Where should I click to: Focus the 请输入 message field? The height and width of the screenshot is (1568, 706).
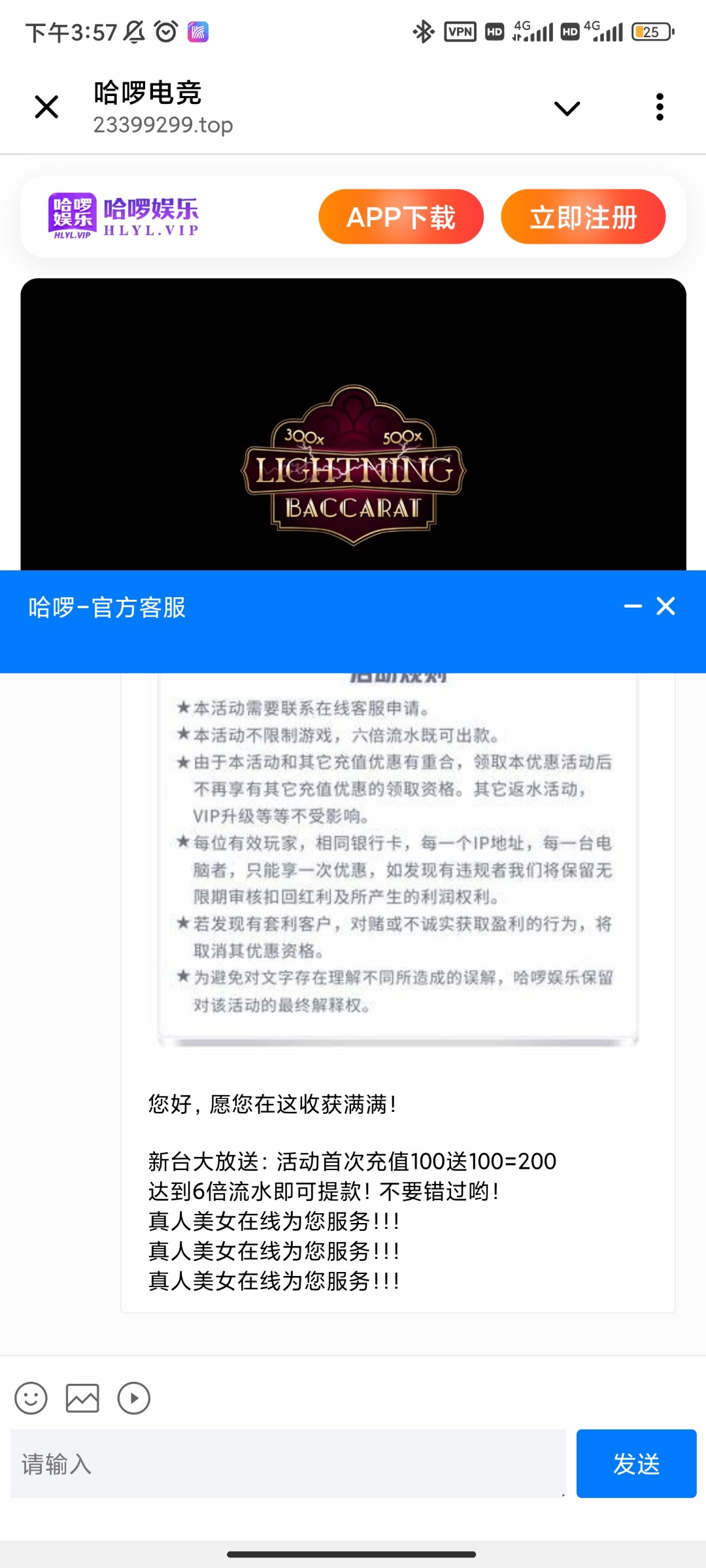pos(288,1464)
